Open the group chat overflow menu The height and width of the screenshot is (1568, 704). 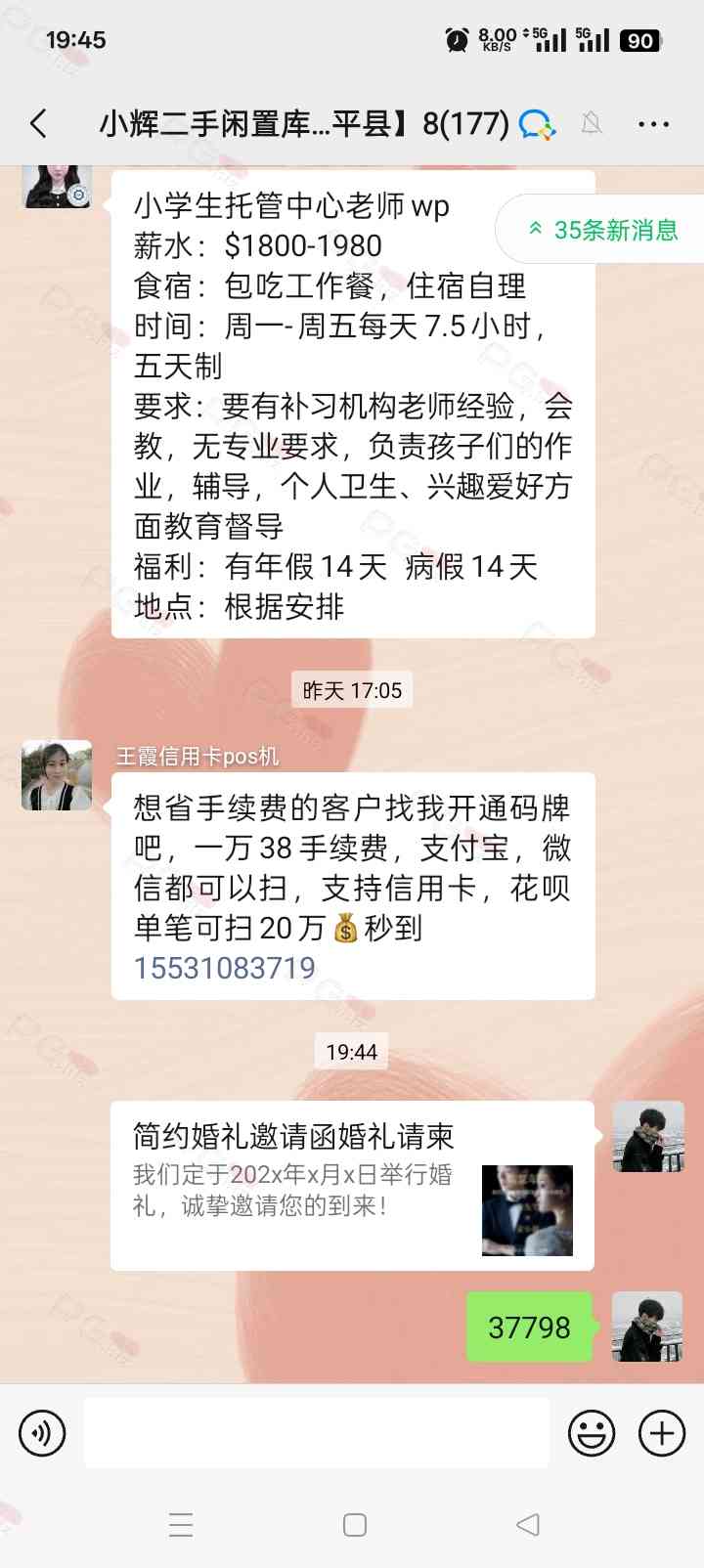click(653, 124)
